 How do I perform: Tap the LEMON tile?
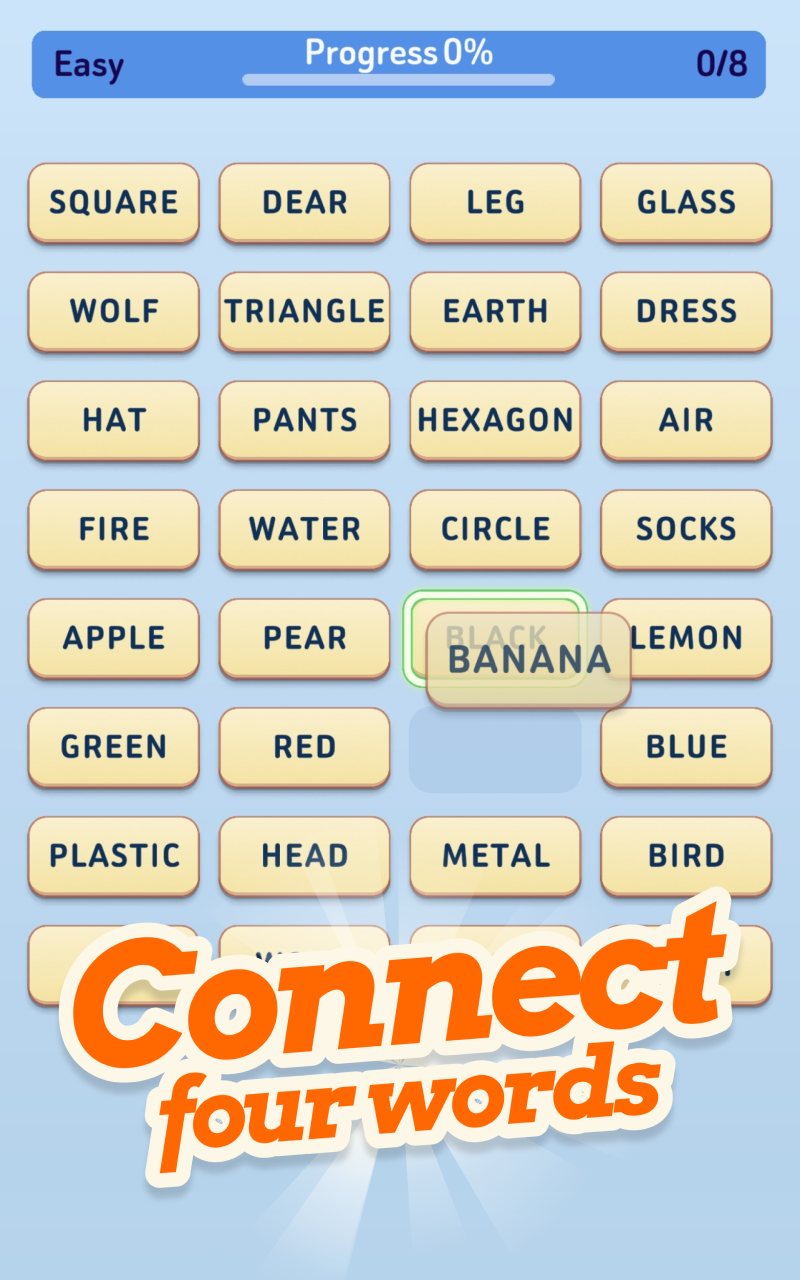[700, 638]
